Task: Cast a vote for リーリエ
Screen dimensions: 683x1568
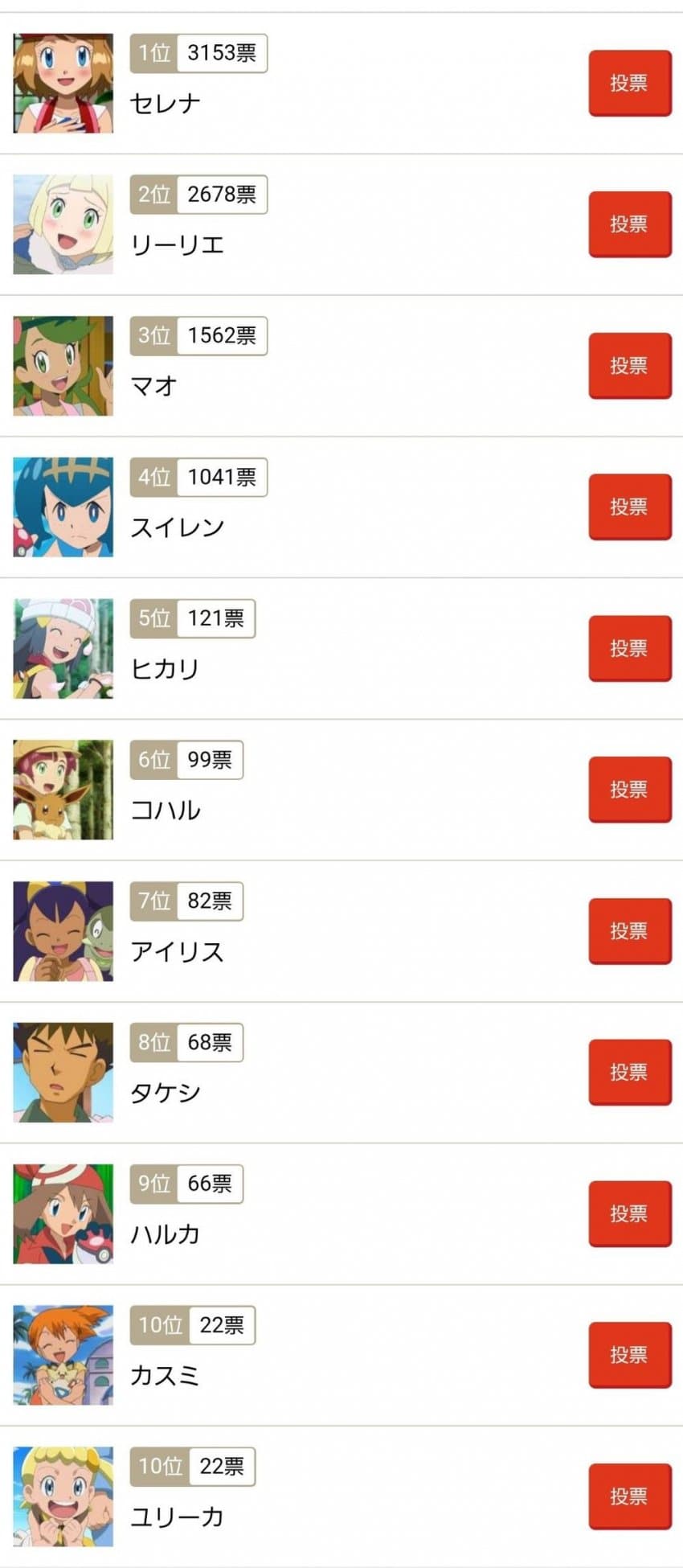Action: point(629,224)
